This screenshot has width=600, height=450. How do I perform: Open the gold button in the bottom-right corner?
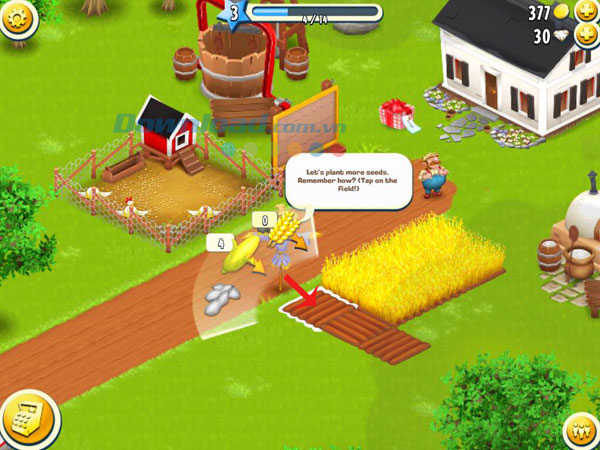[x=582, y=430]
